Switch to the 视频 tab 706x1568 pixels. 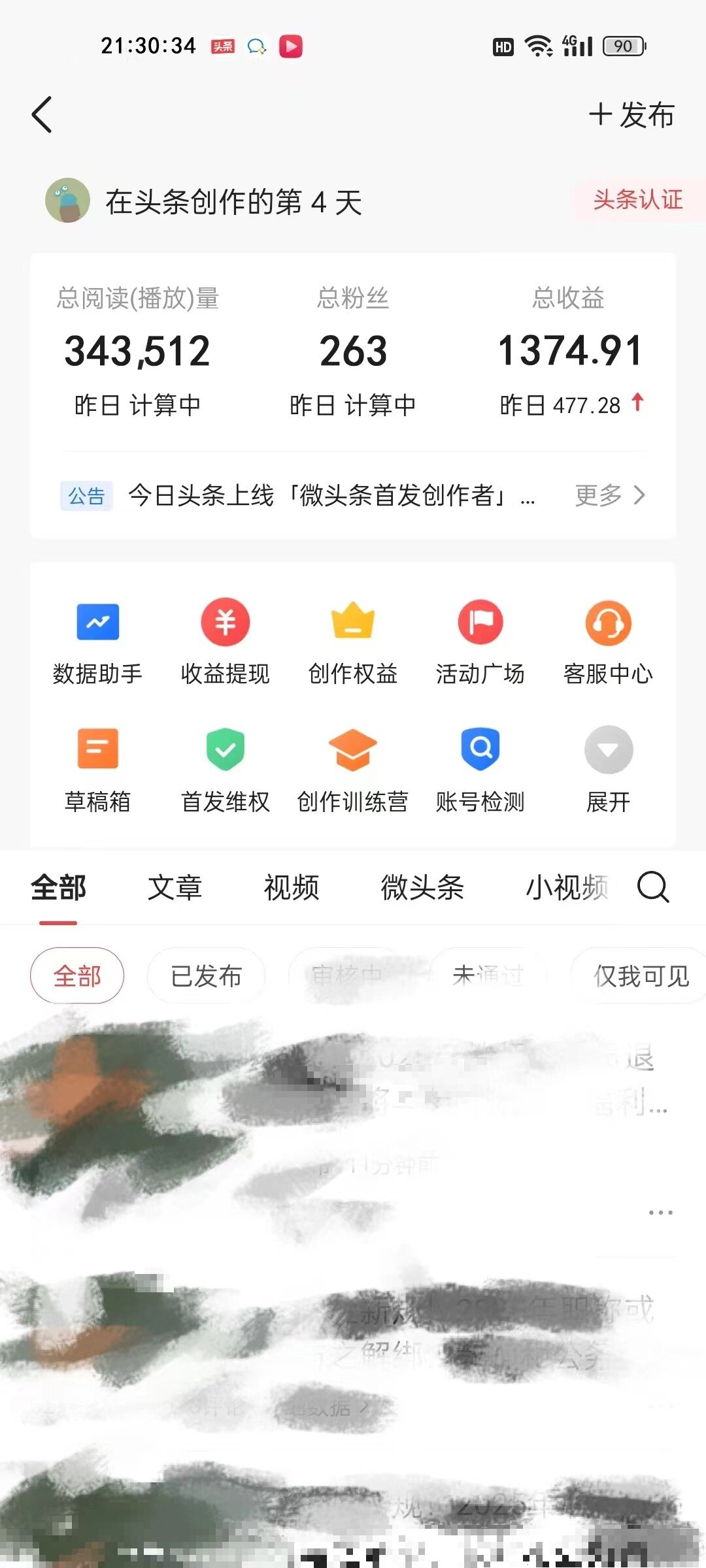292,887
